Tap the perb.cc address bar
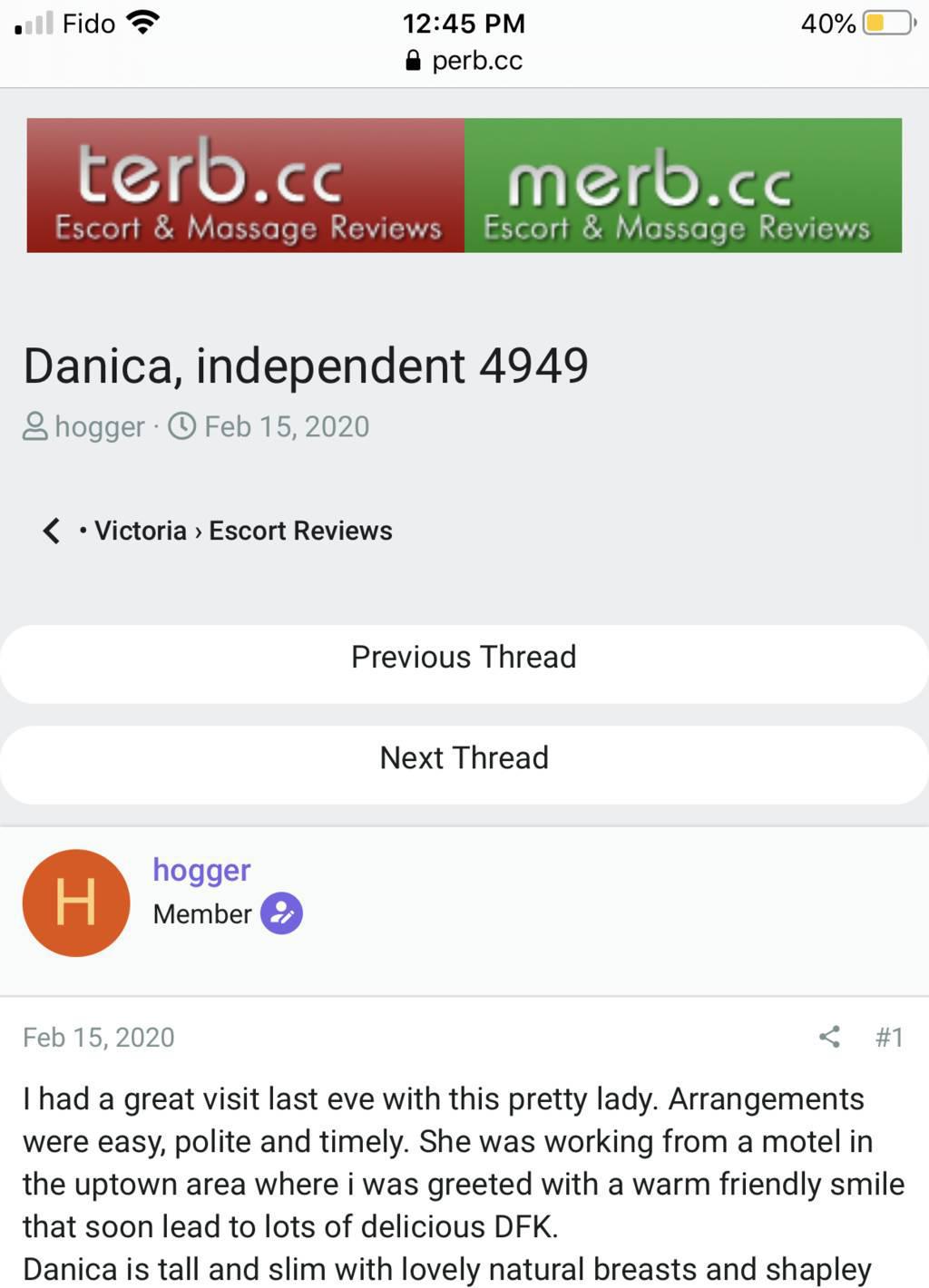 pos(464,60)
